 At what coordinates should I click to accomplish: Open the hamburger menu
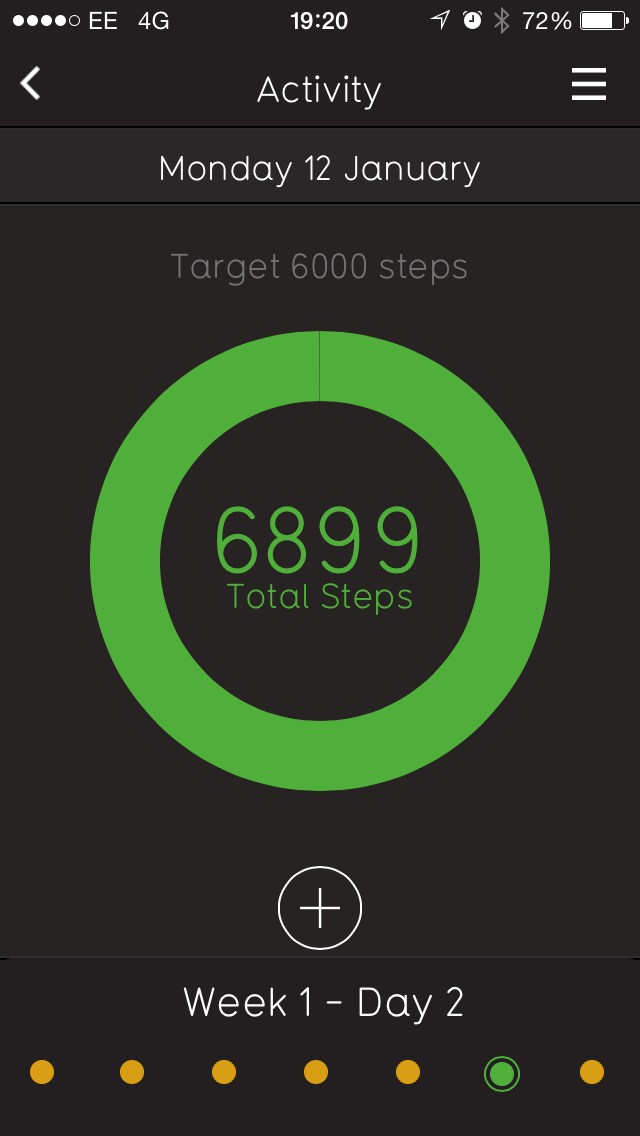(589, 85)
